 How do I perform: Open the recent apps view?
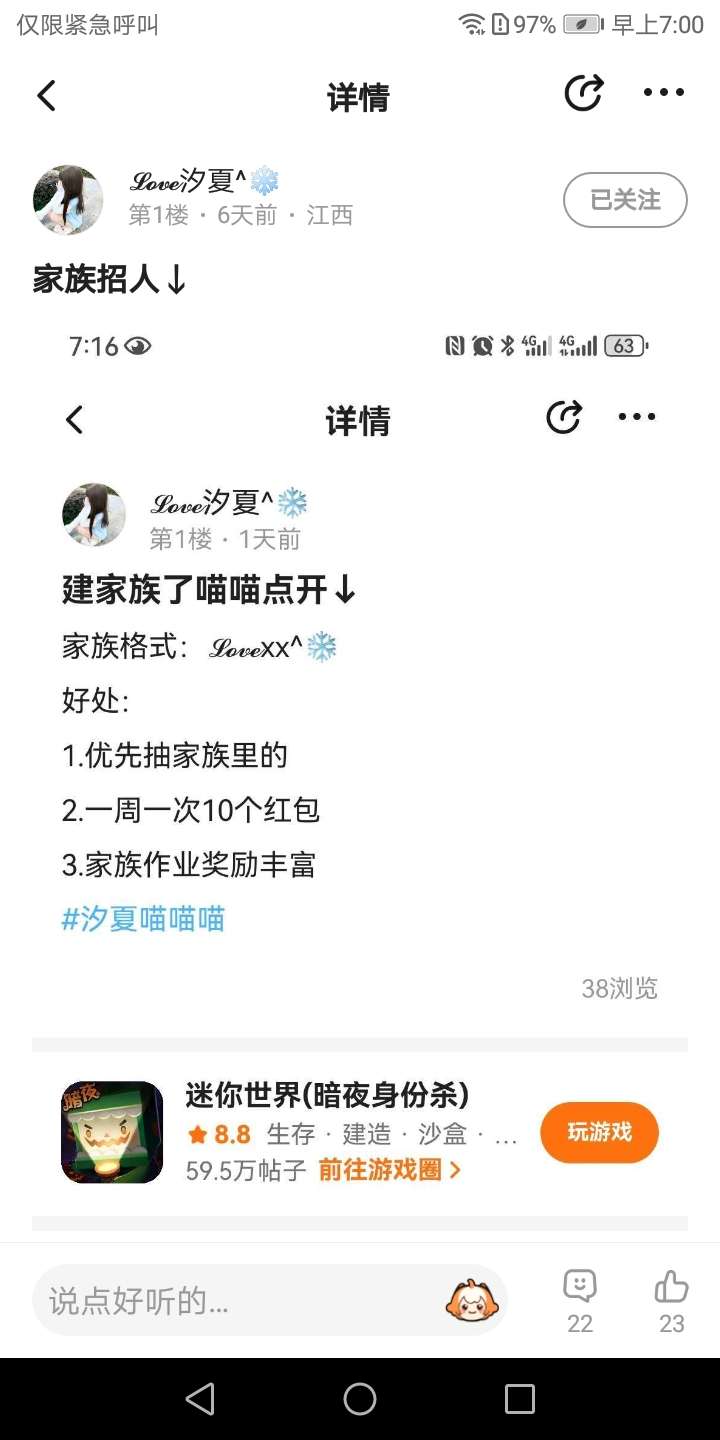tap(520, 1399)
